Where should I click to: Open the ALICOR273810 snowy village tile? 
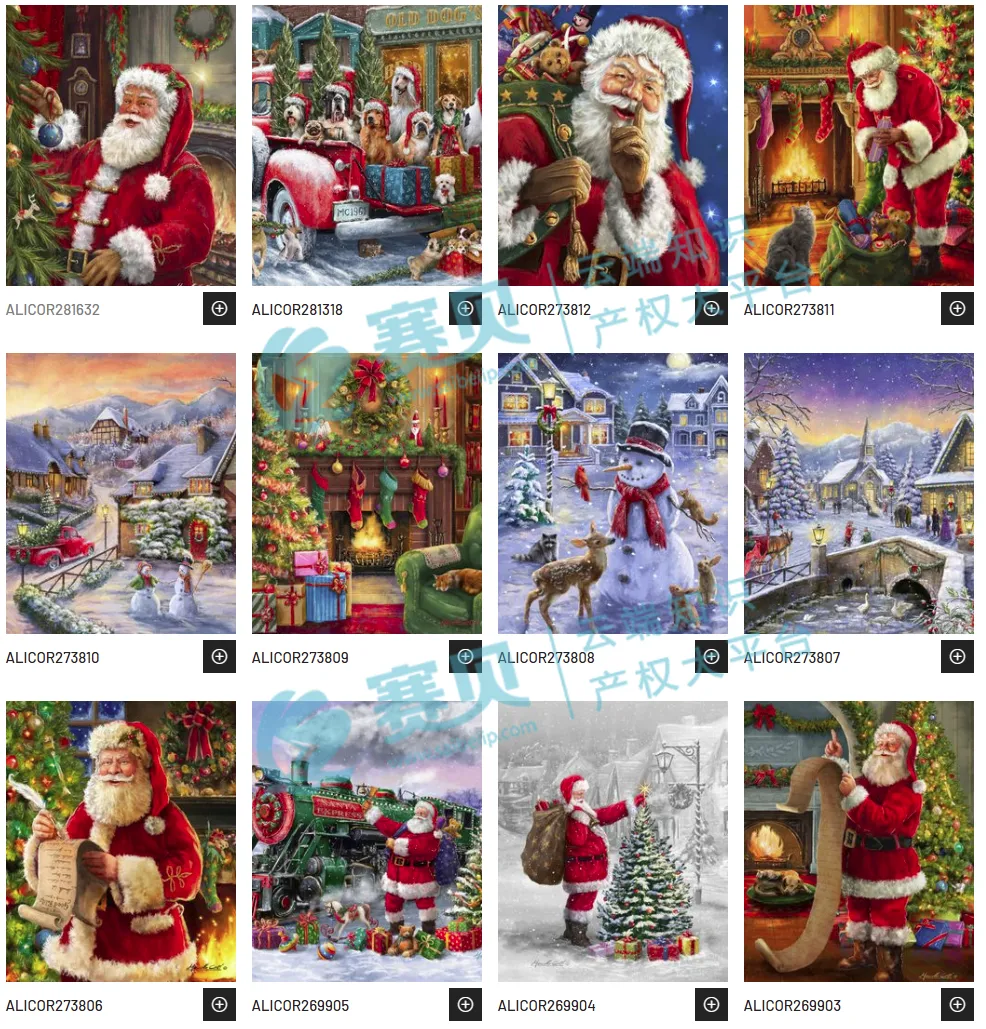pos(121,493)
